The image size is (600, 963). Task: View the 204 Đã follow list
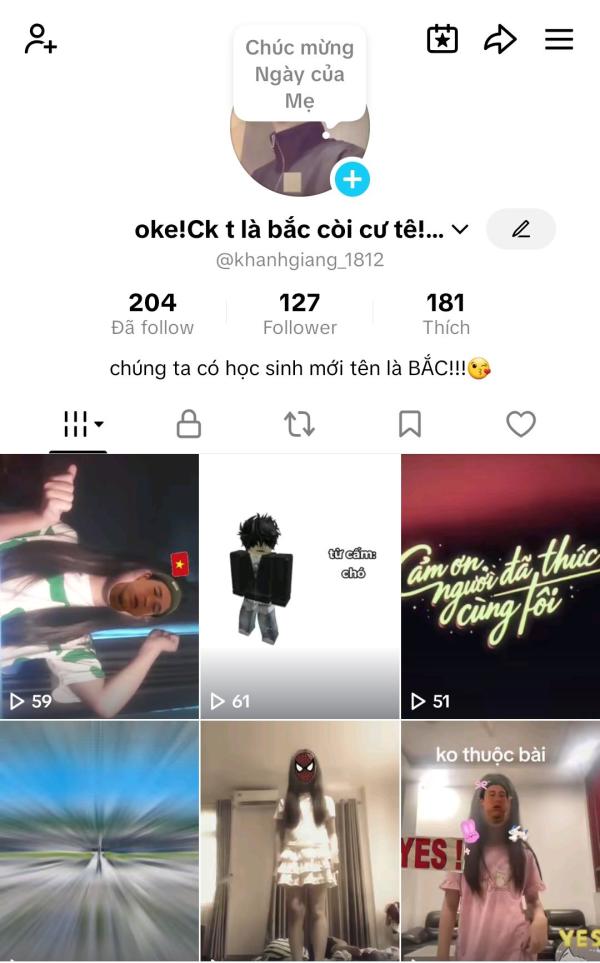[152, 313]
